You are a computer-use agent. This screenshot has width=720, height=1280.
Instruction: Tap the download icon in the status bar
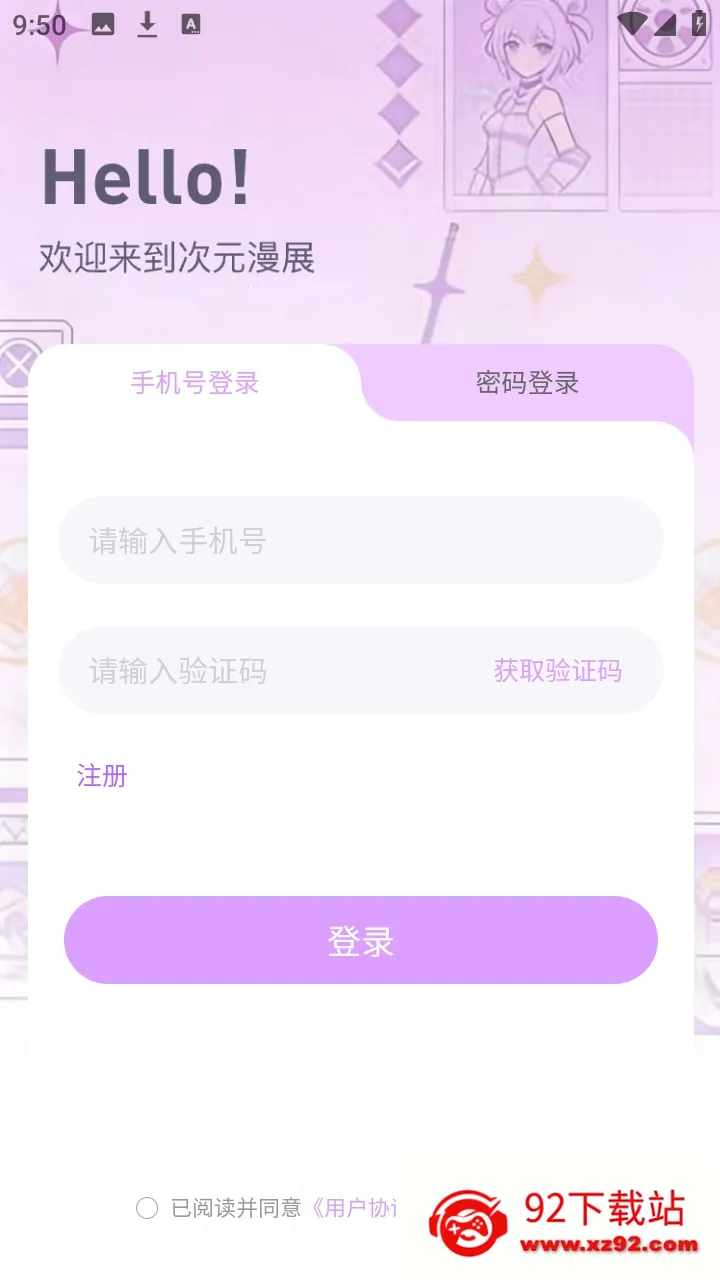coord(146,24)
